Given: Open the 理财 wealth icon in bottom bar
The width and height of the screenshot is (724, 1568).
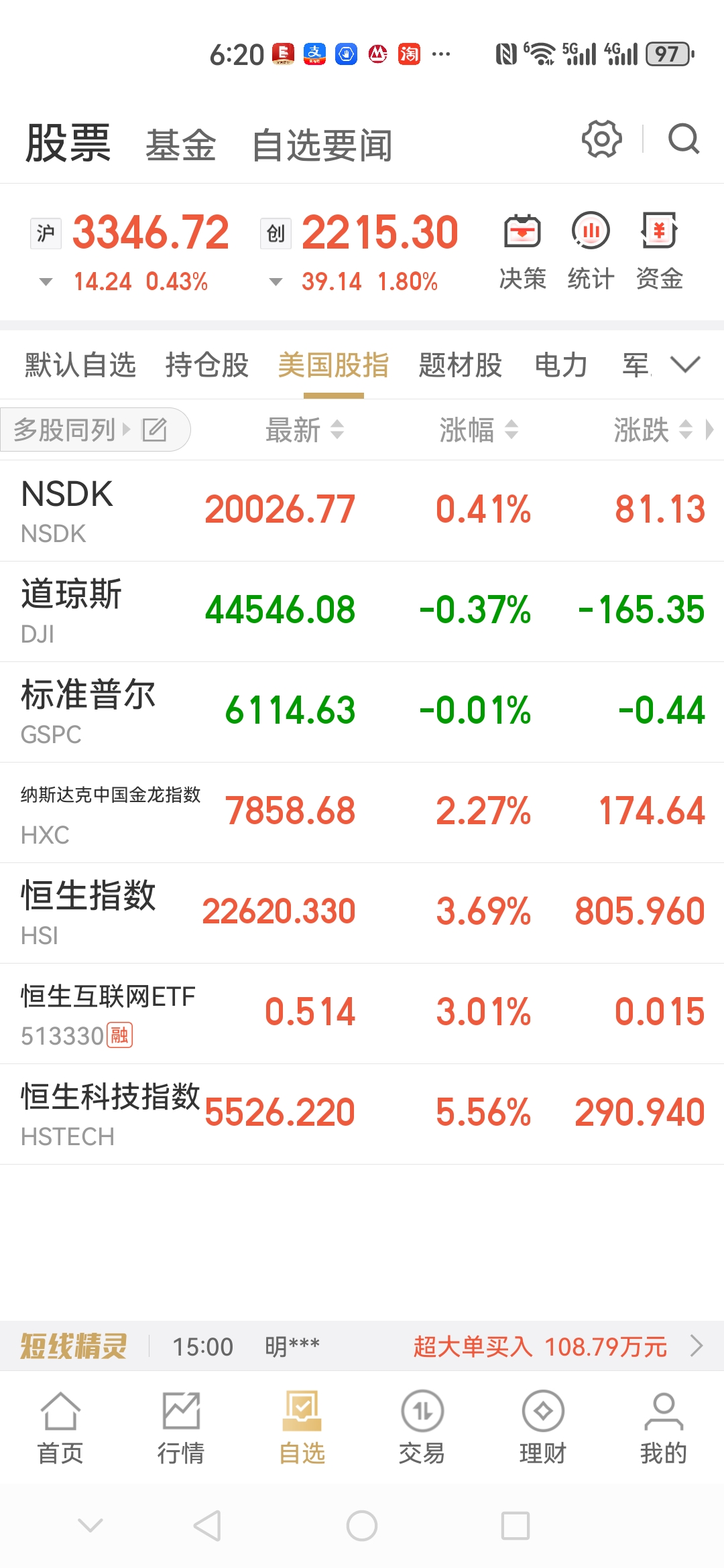Looking at the screenshot, I should (542, 1421).
